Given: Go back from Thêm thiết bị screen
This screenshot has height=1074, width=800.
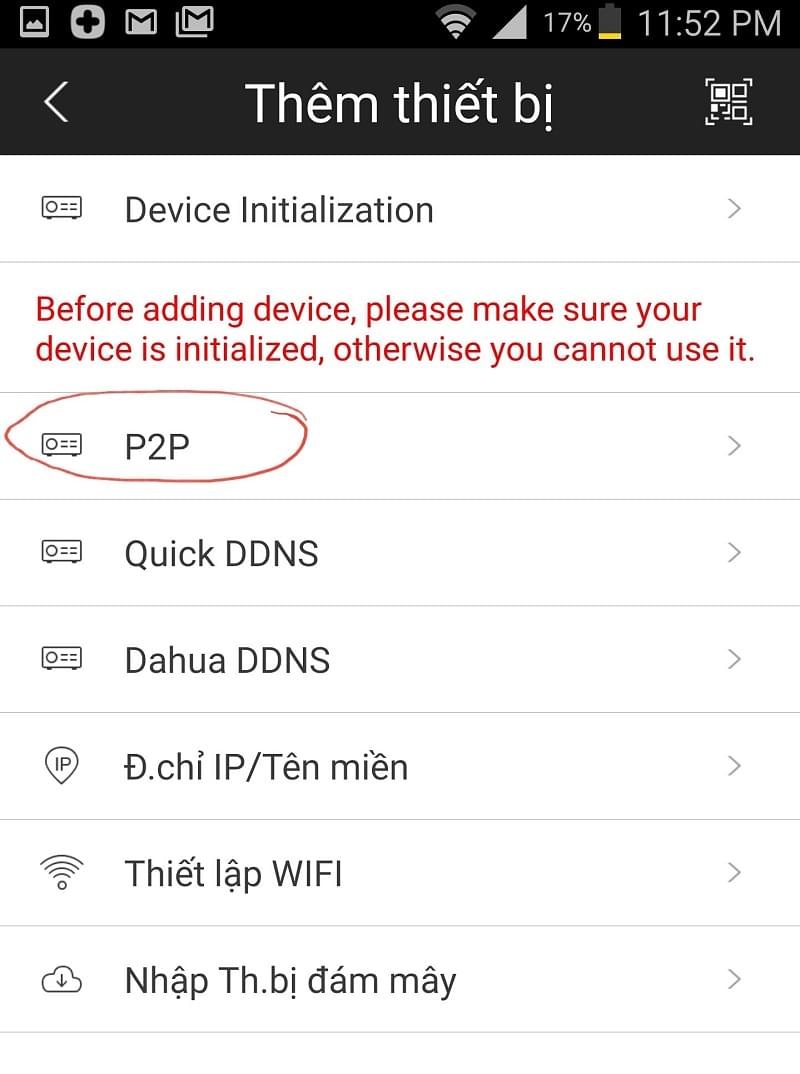Looking at the screenshot, I should click(56, 102).
